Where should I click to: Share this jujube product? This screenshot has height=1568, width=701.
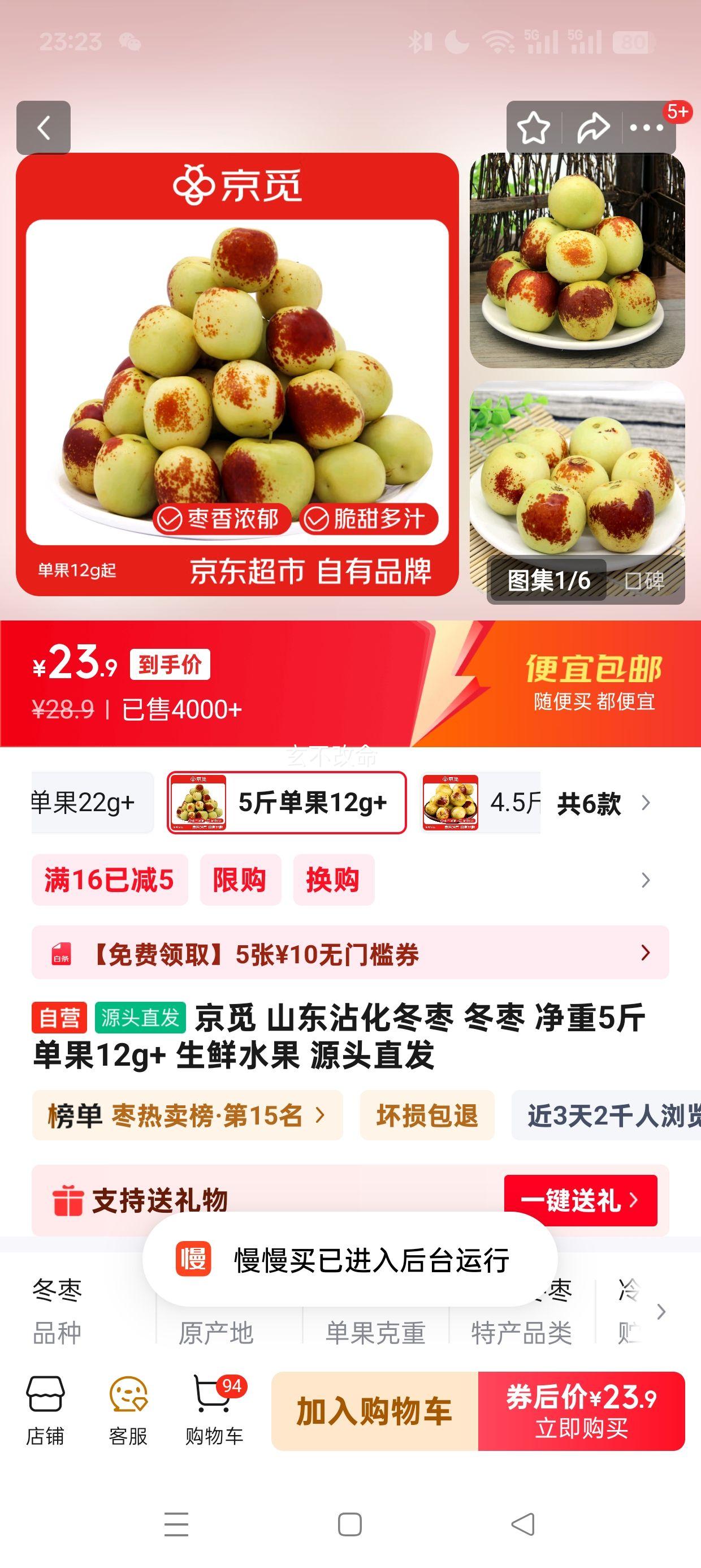pos(592,128)
